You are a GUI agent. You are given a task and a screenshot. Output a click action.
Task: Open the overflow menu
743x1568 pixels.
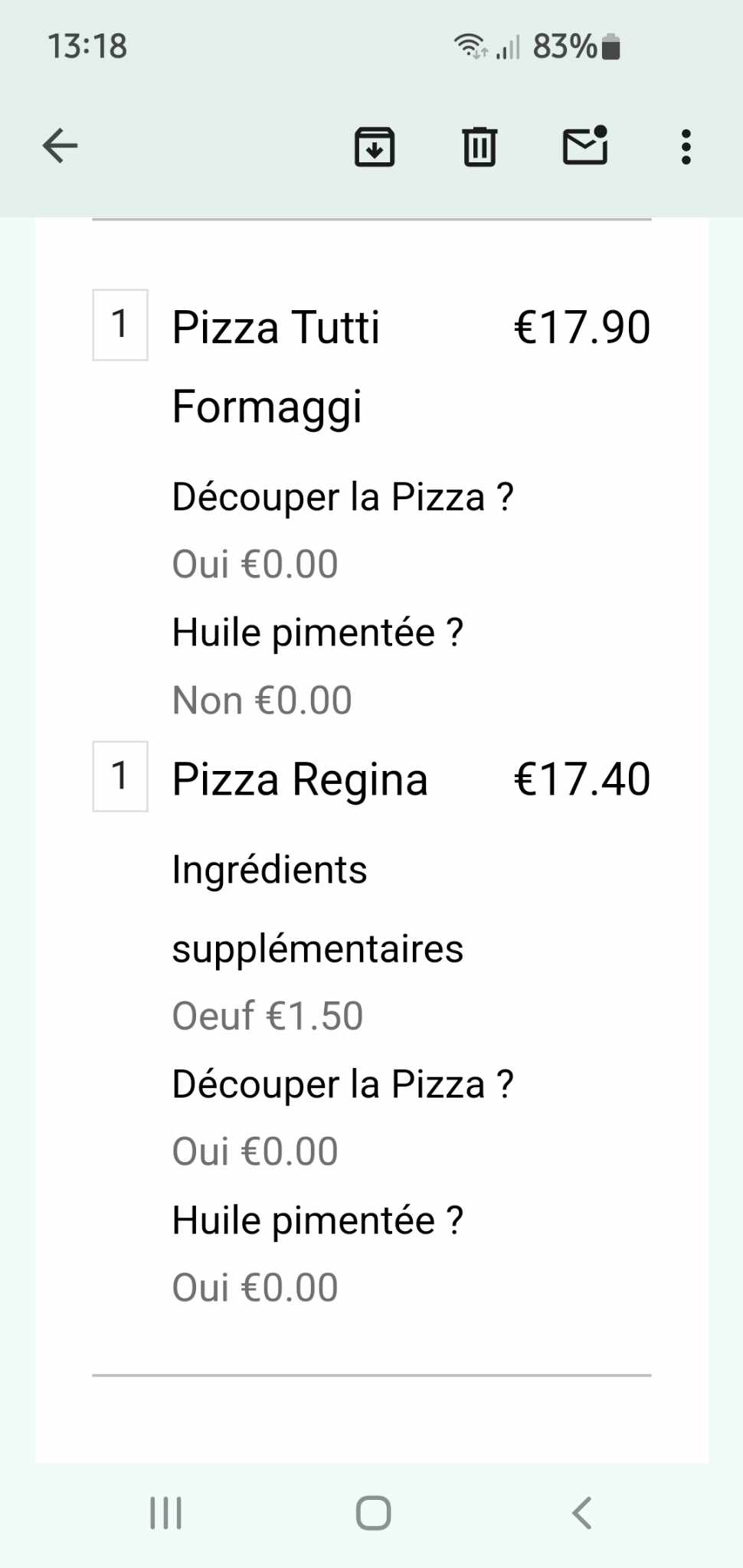pos(686,146)
